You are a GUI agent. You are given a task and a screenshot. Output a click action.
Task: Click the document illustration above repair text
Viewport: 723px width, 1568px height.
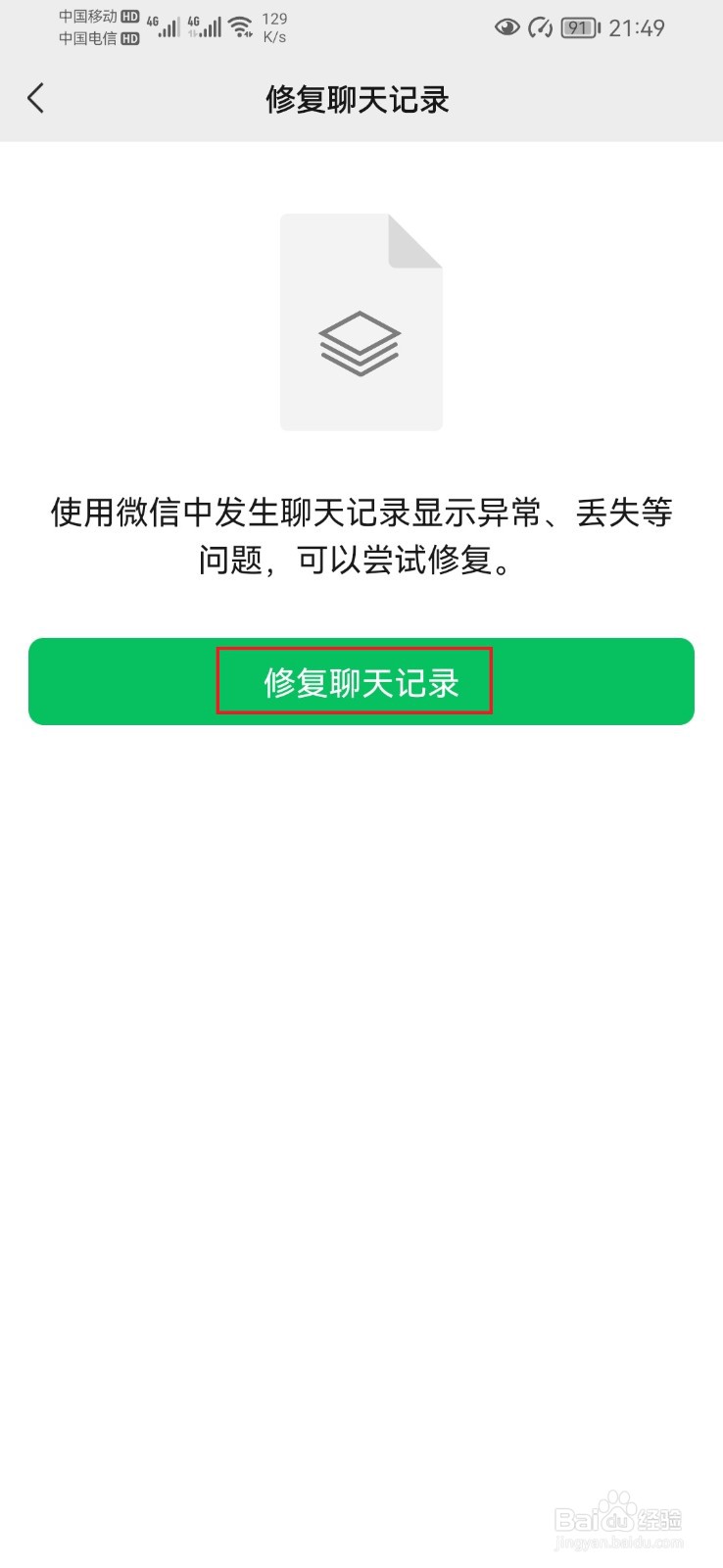[361, 321]
